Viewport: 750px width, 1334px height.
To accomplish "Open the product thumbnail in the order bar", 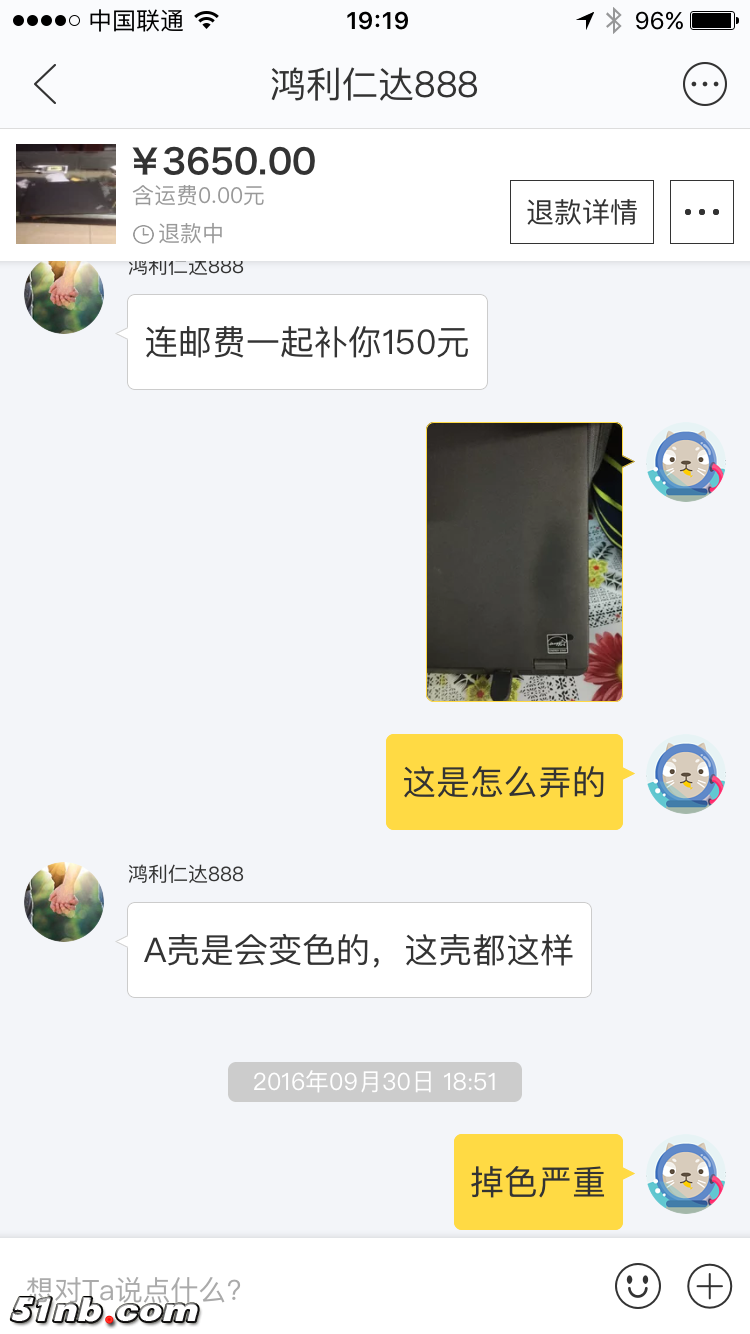I will point(66,194).
